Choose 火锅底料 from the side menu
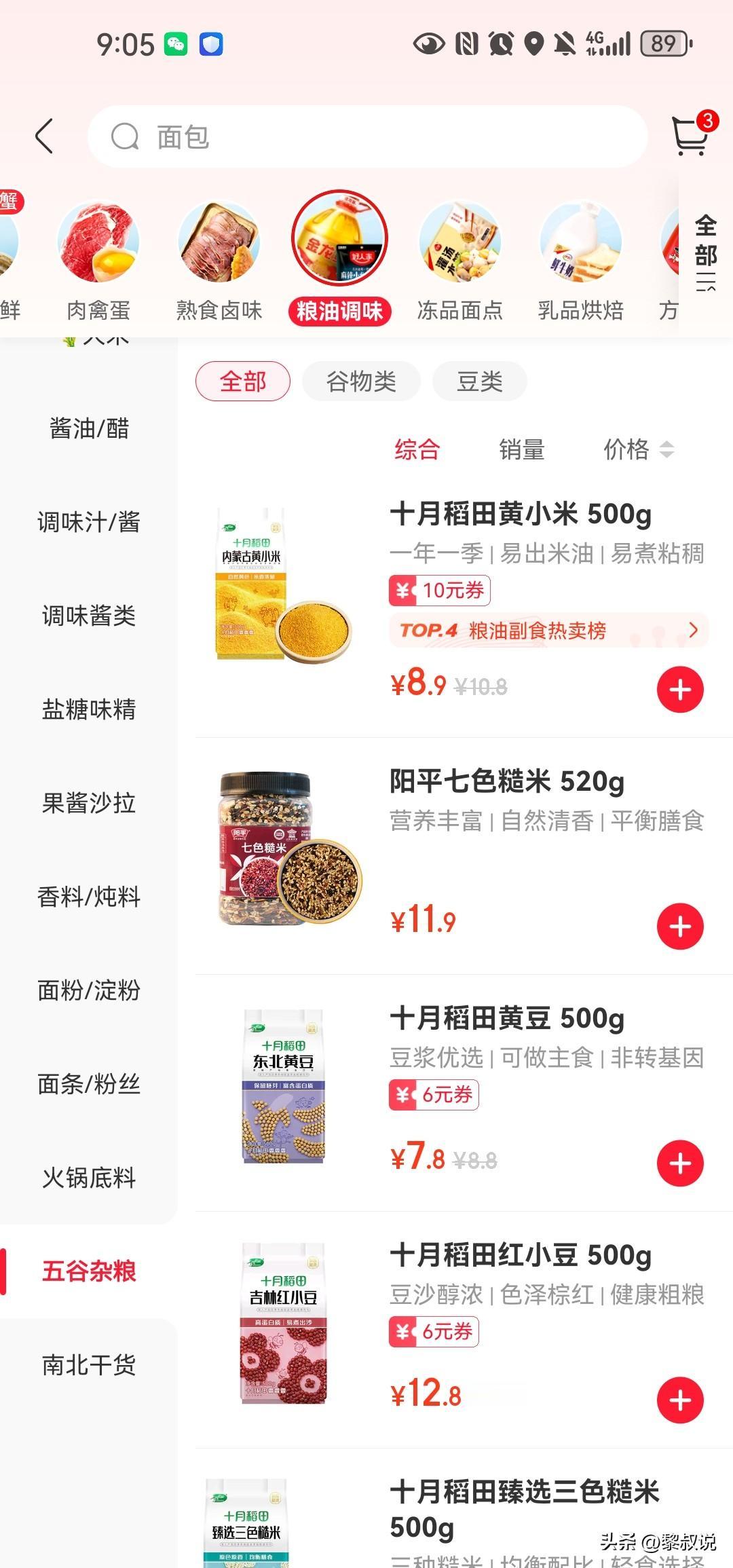The width and height of the screenshot is (733, 1568). pos(89,1178)
